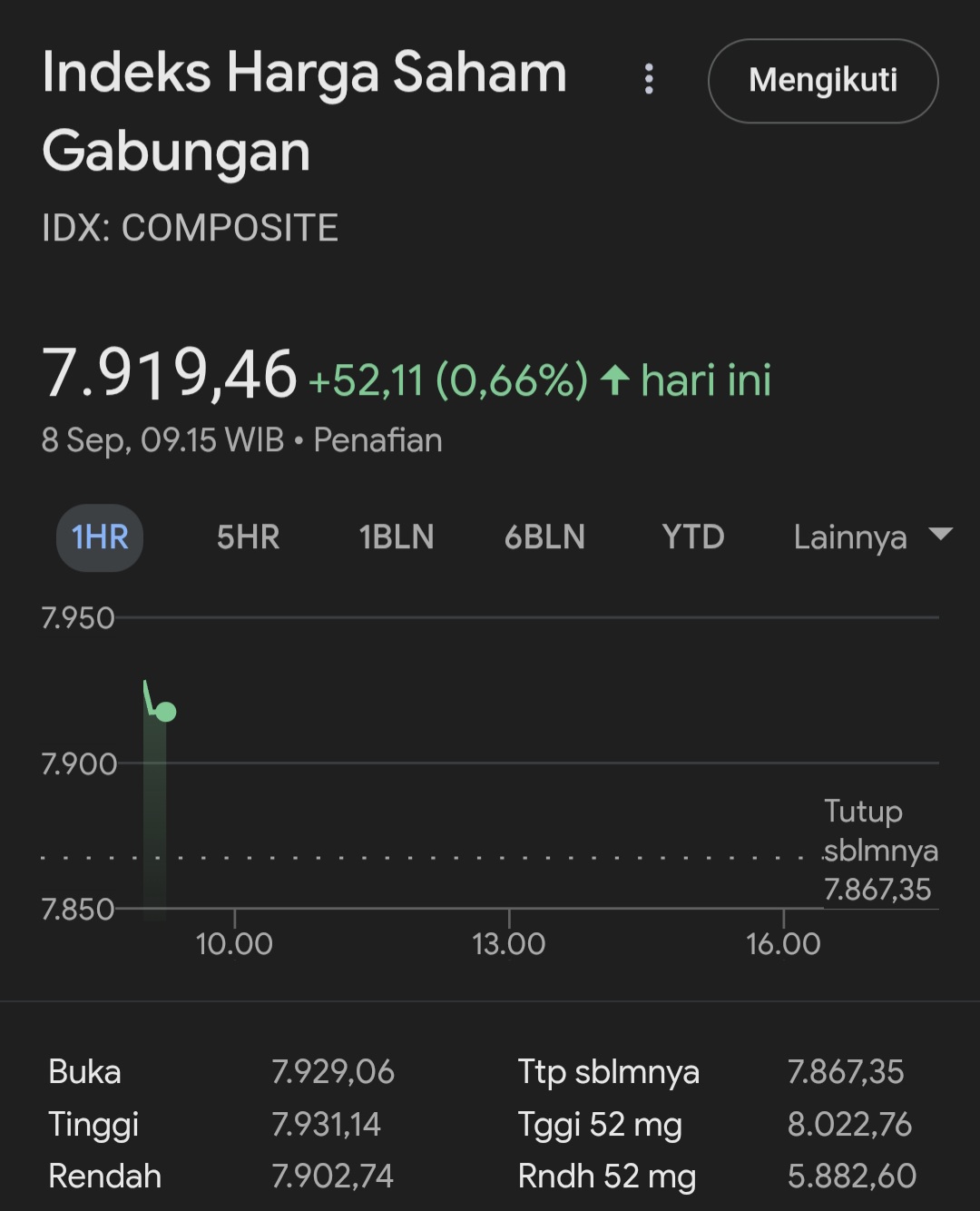Click the Buka value 7.929,06
980x1211 pixels.
(x=331, y=1071)
